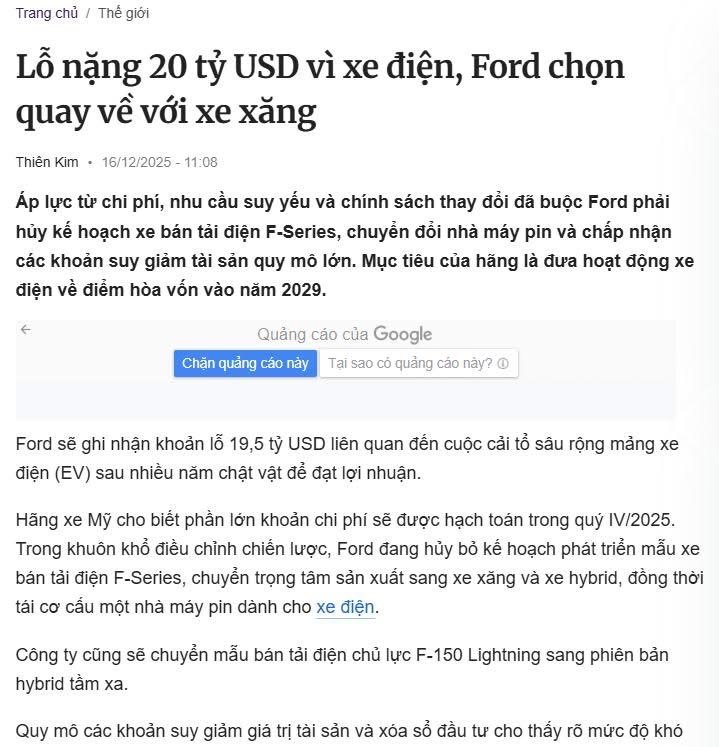The height and width of the screenshot is (747, 719).
Task: Go to Trang chủ breadcrumb
Action: (x=46, y=14)
